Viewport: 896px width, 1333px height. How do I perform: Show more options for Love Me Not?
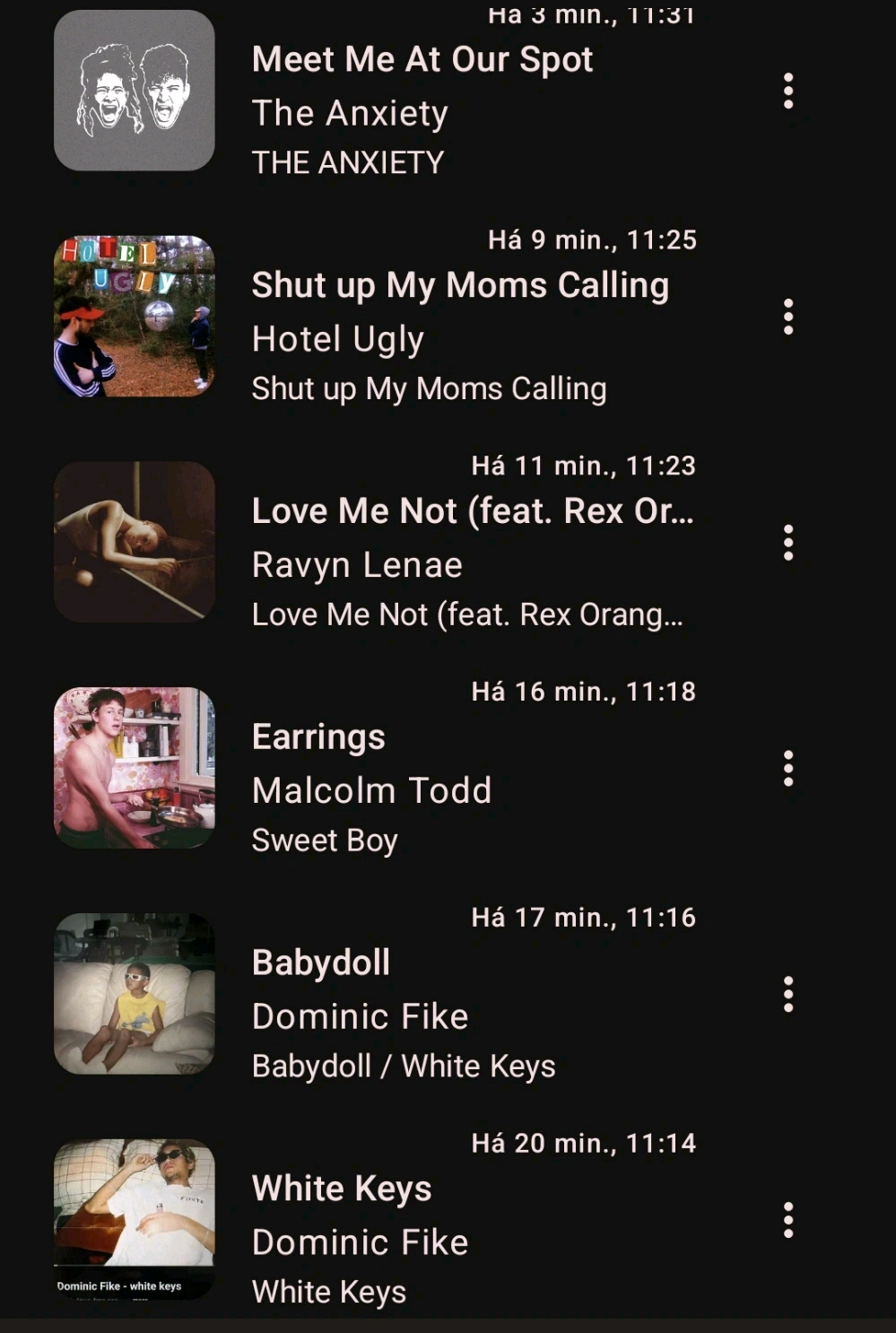coord(788,543)
